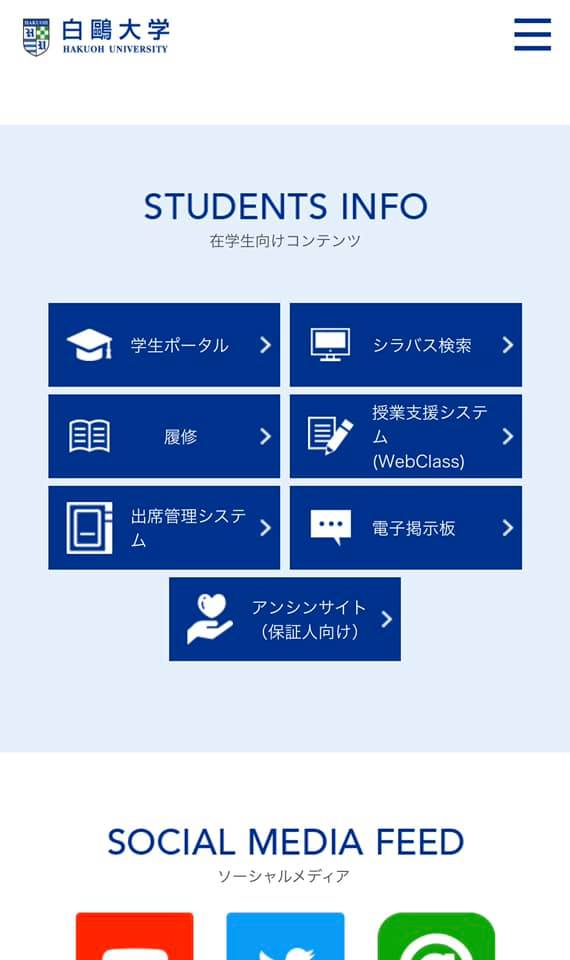Go to 出席管理システム attendance system

(164, 528)
